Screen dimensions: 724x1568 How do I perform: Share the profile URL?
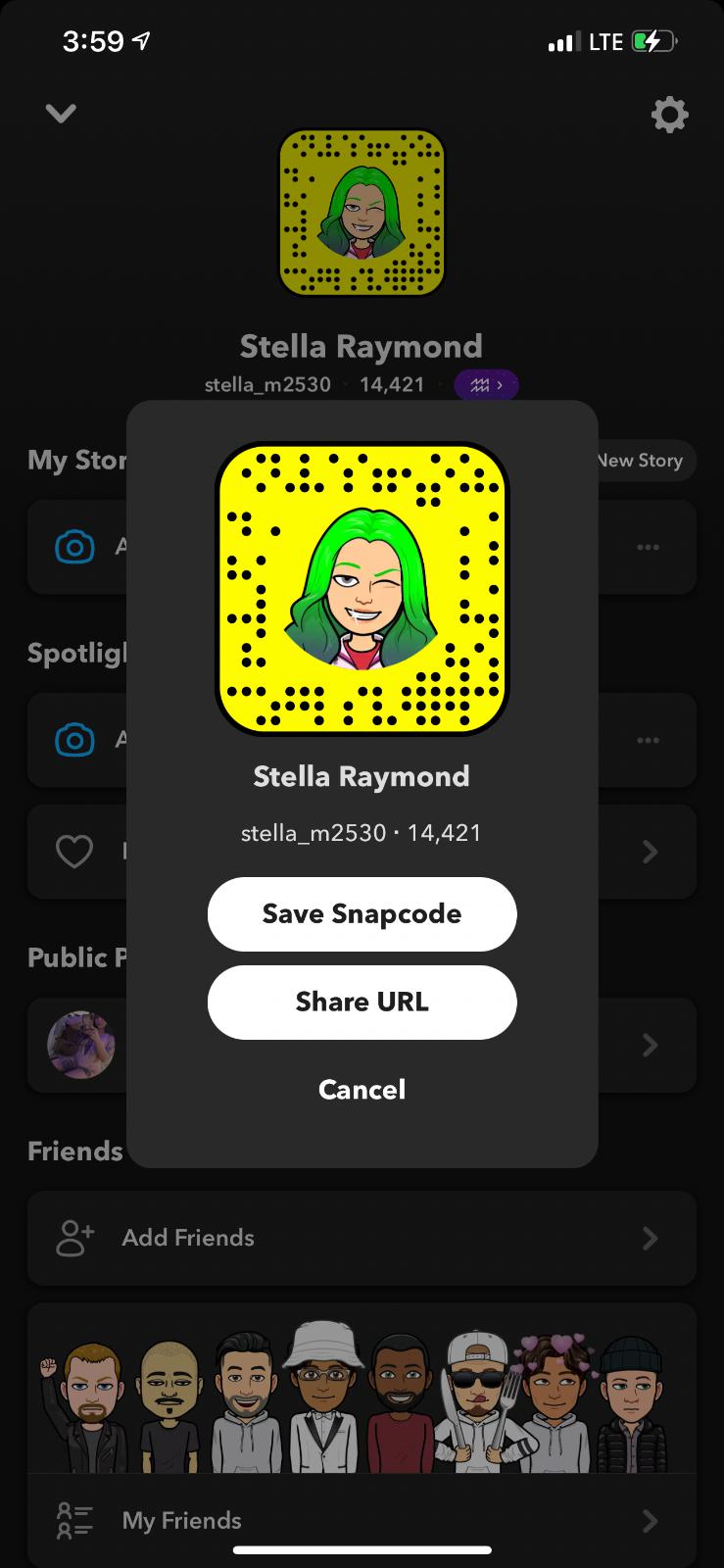pyautogui.click(x=362, y=1002)
